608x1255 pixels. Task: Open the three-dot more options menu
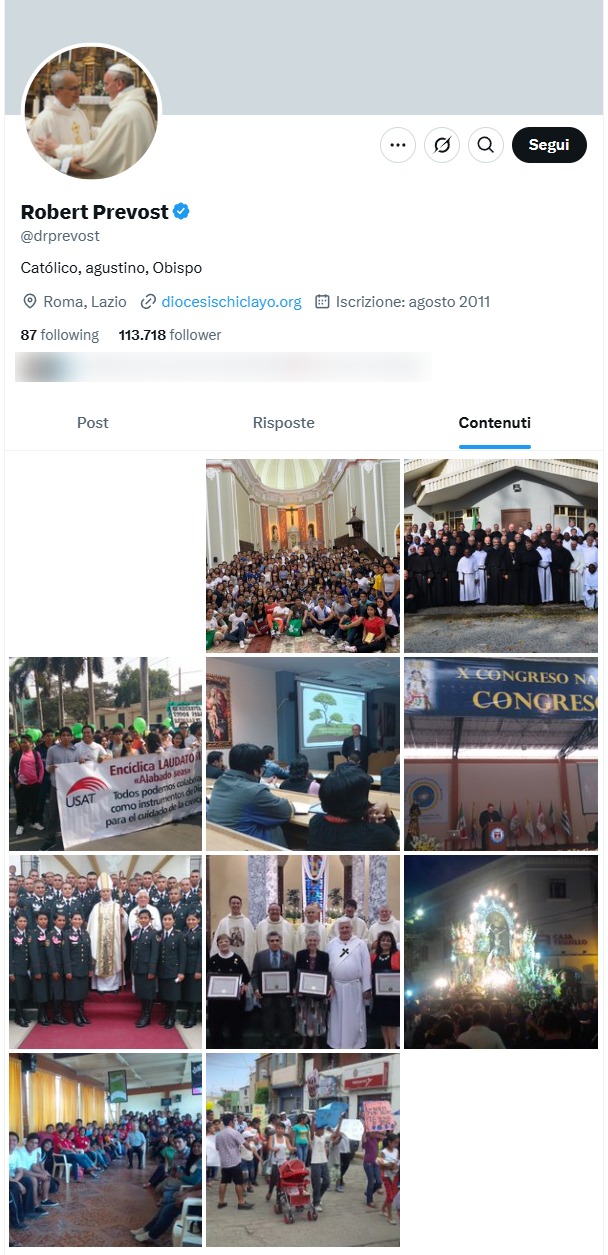398,145
